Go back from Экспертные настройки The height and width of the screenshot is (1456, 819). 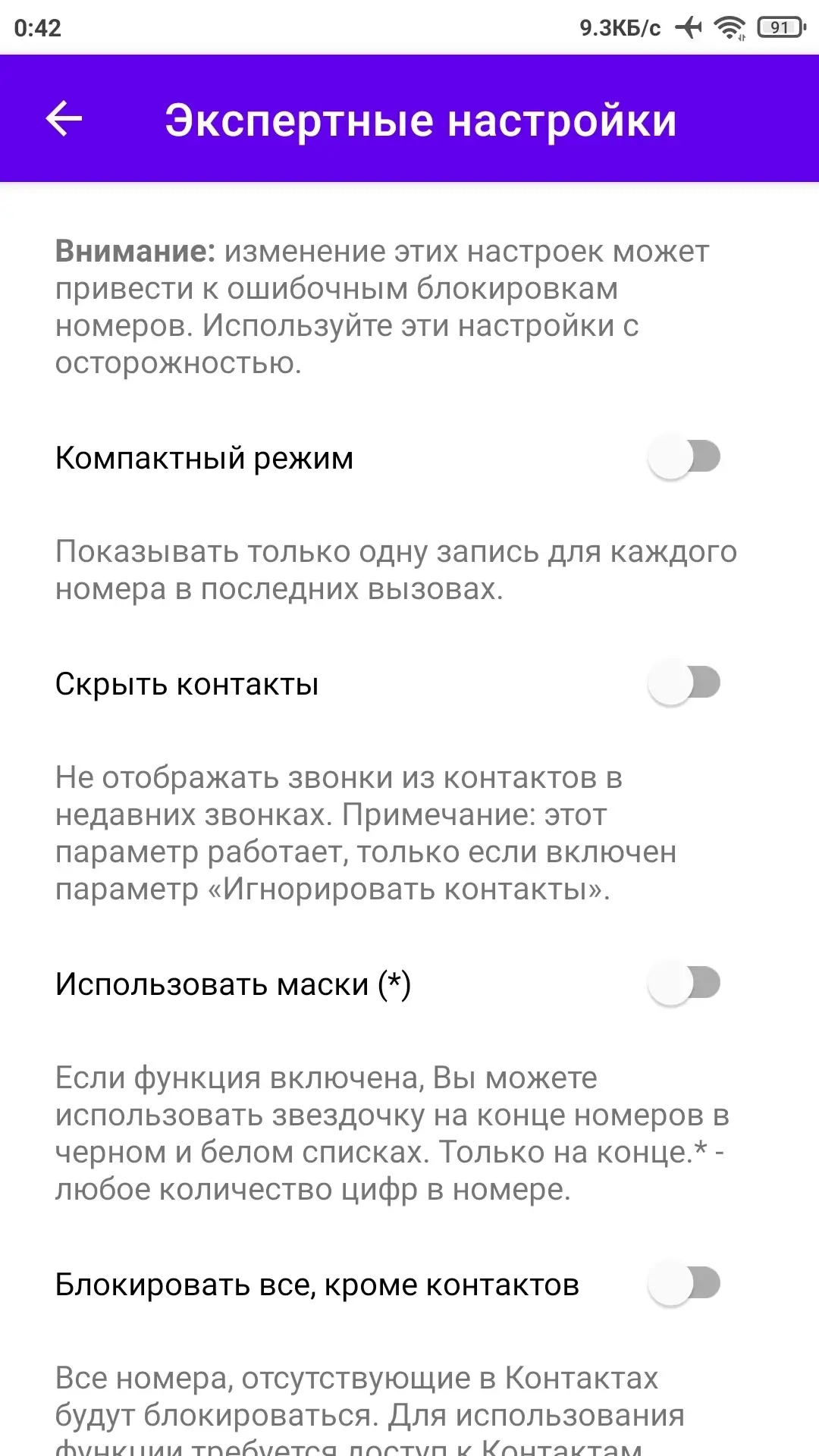click(64, 119)
